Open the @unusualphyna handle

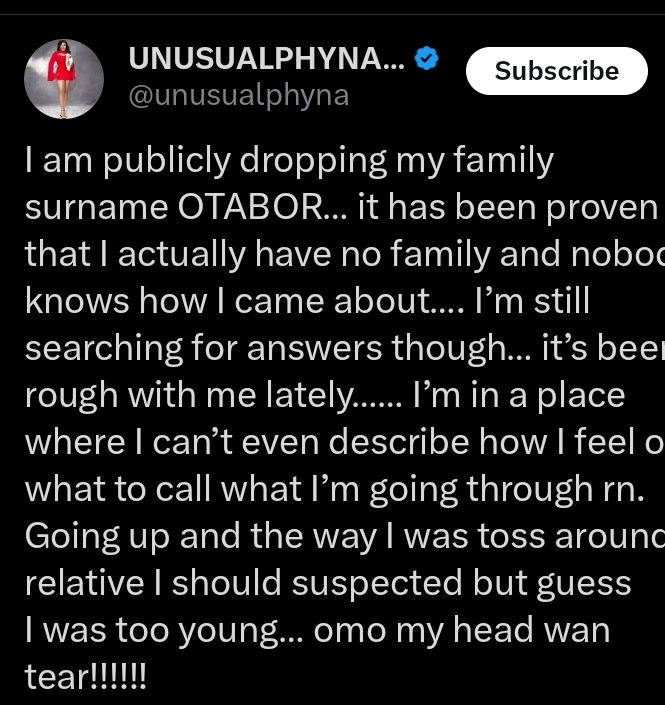pyautogui.click(x=239, y=97)
